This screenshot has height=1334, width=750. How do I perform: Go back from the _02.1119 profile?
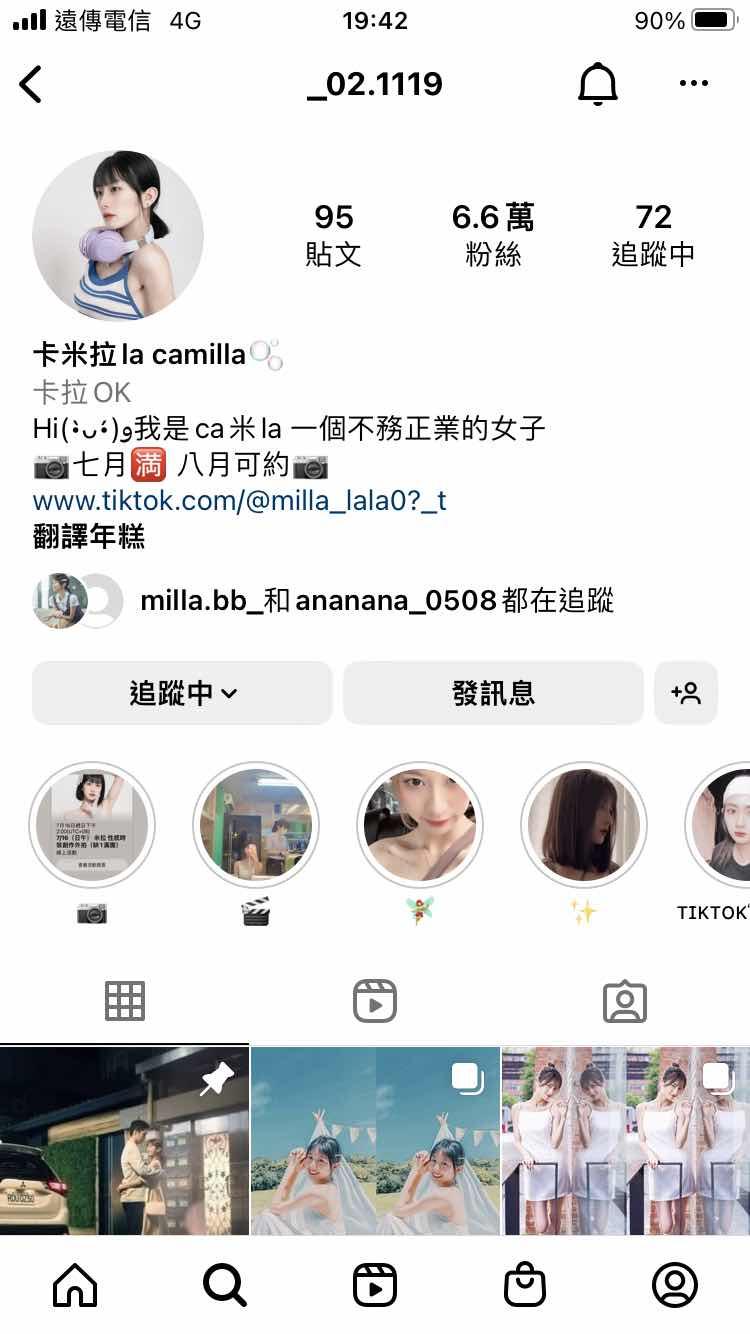(x=31, y=84)
